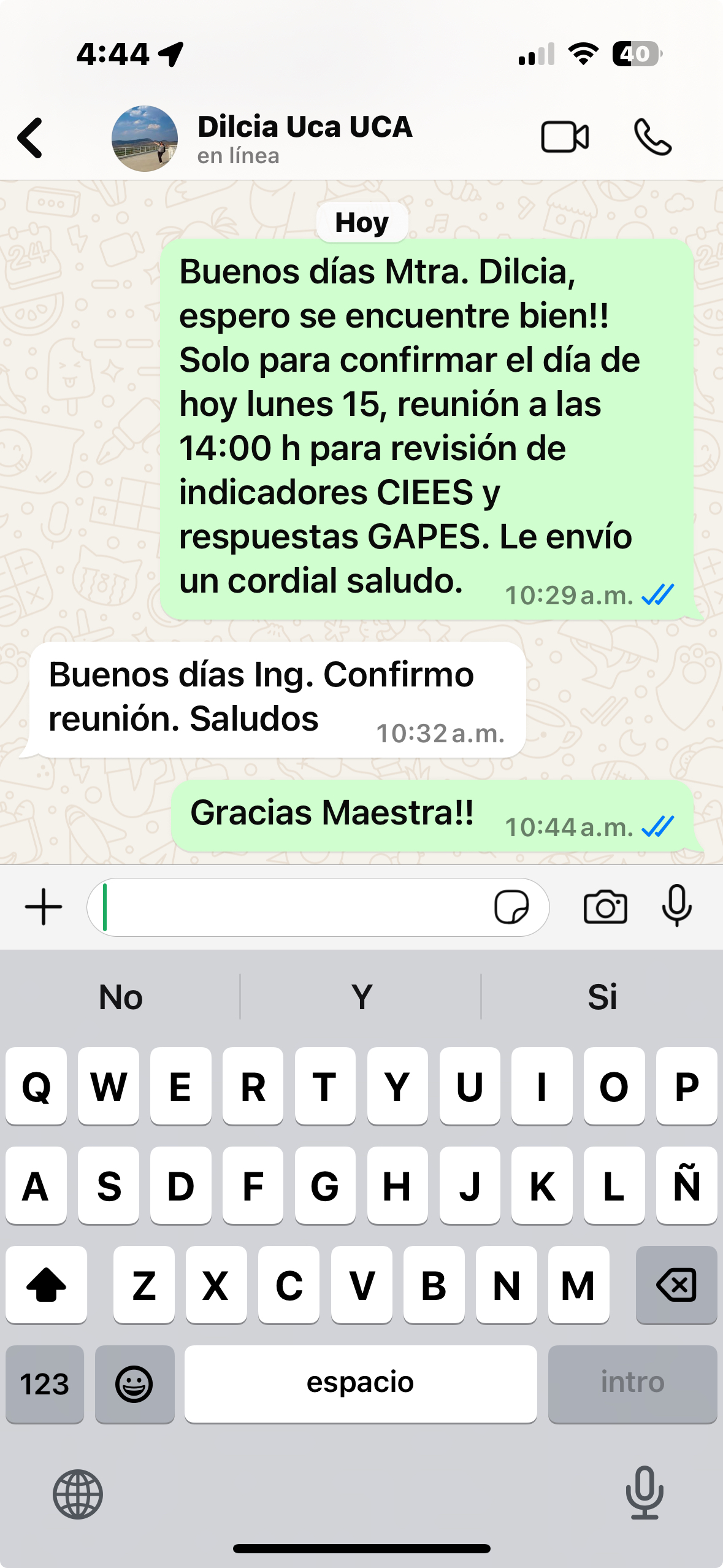Image resolution: width=723 pixels, height=1568 pixels.
Task: Insert the suggested word "Si"
Action: click(602, 997)
